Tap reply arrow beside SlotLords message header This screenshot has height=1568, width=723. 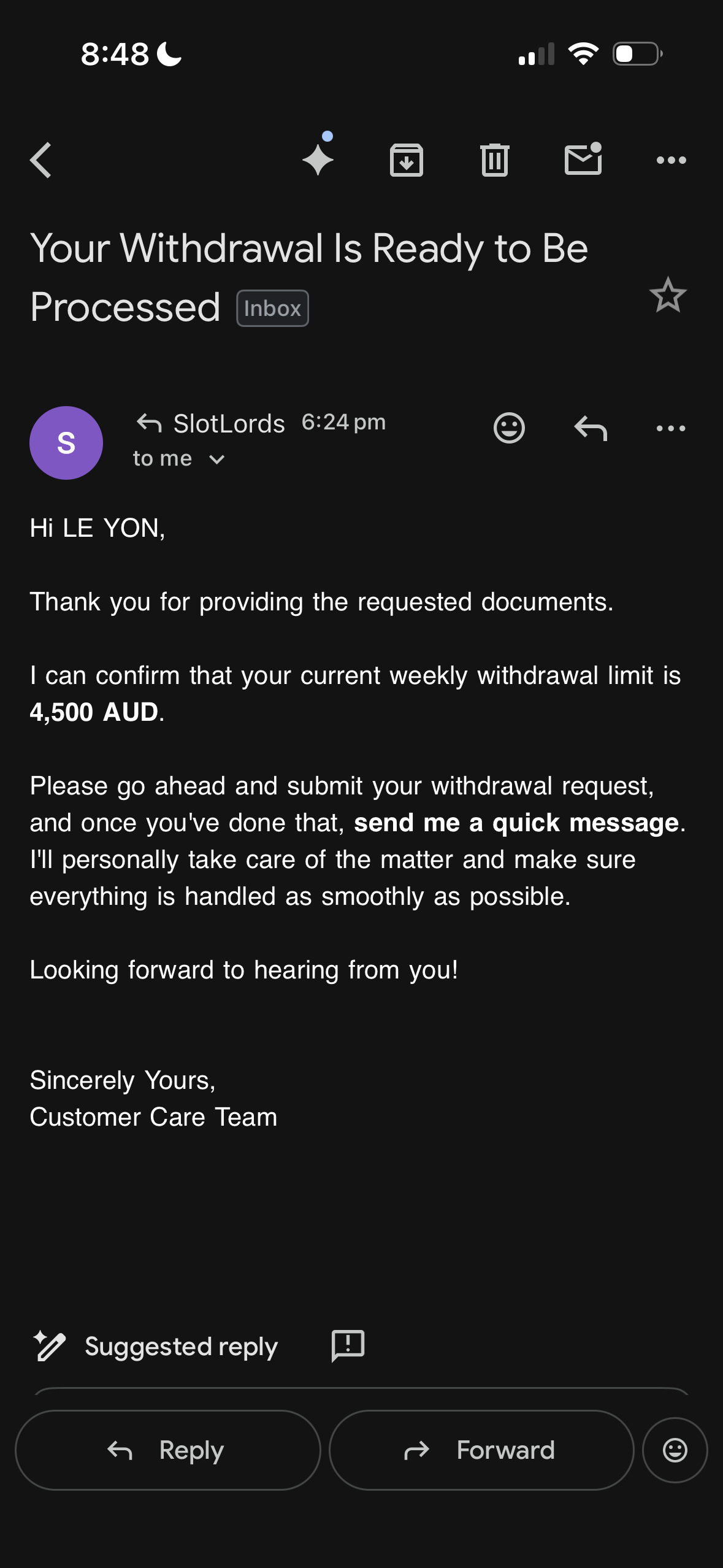[x=591, y=428]
